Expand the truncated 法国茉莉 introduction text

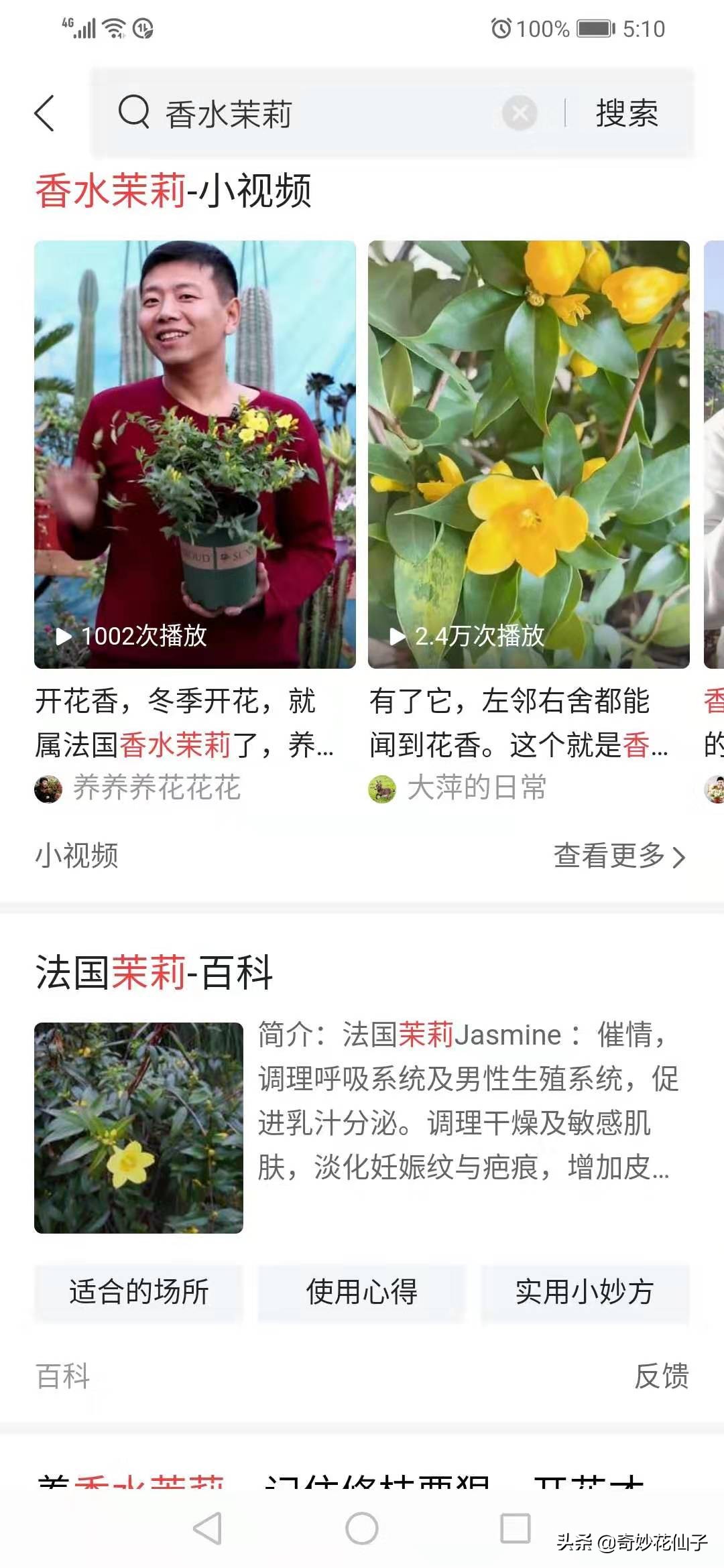point(463,1099)
